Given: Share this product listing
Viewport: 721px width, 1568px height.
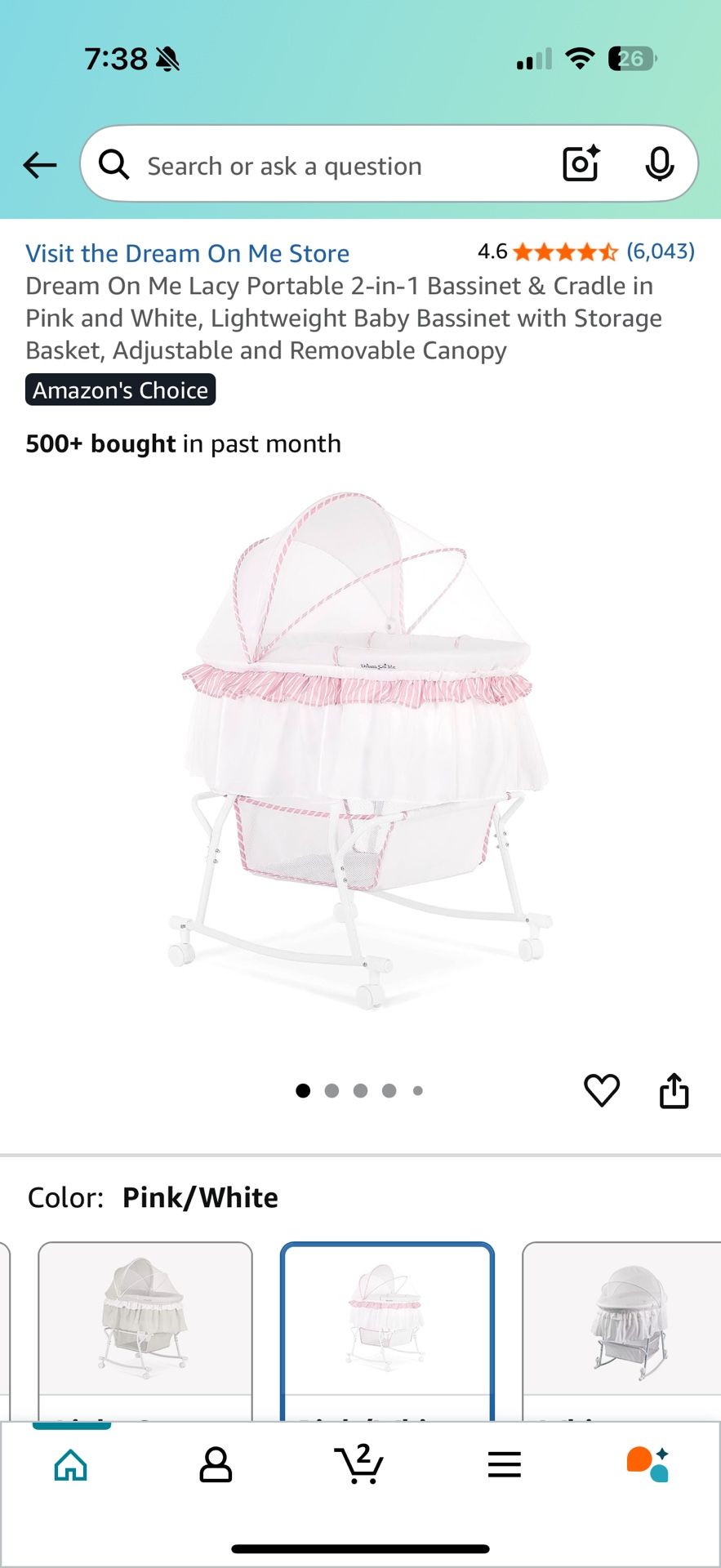Looking at the screenshot, I should [674, 1090].
